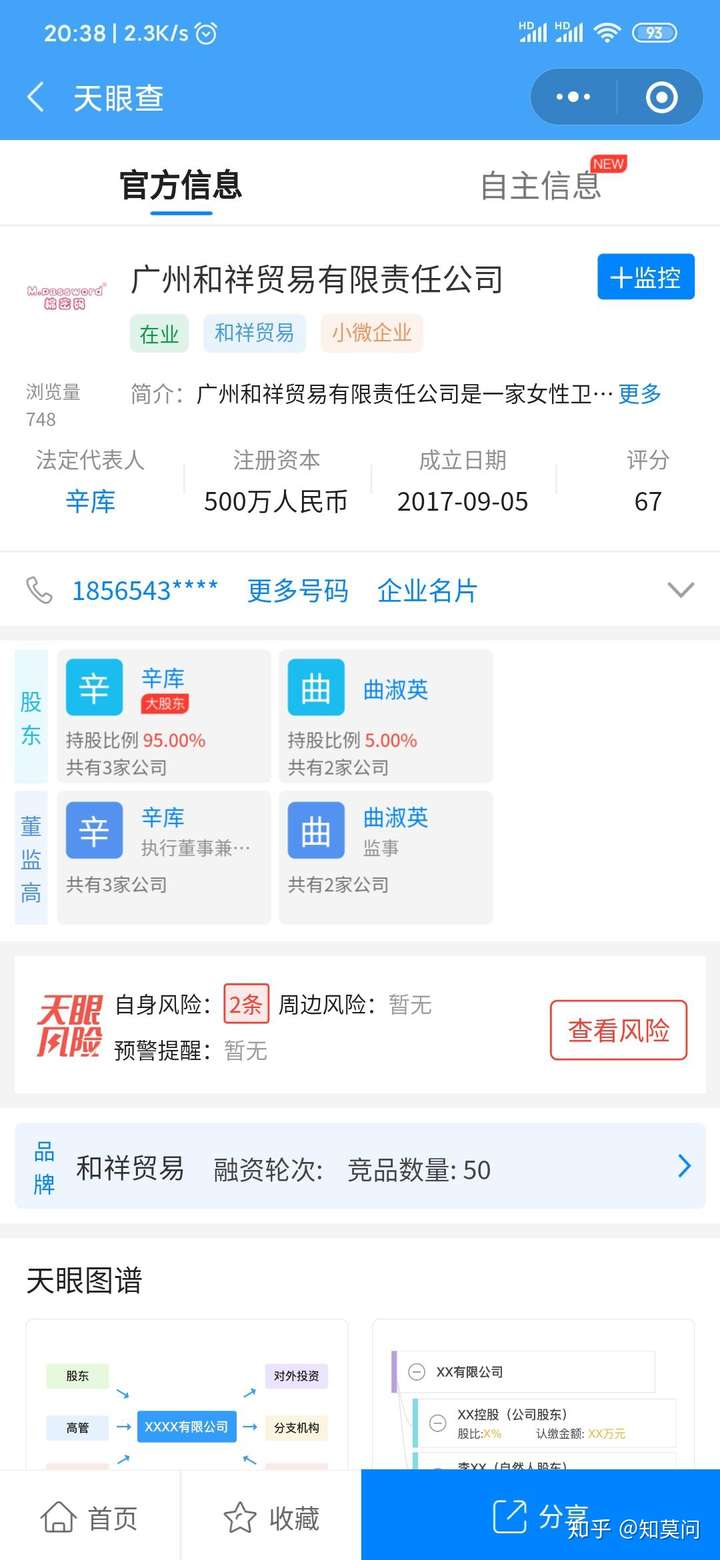Call the phone number 1856543****
Screen dimensions: 720x1560
(x=145, y=591)
